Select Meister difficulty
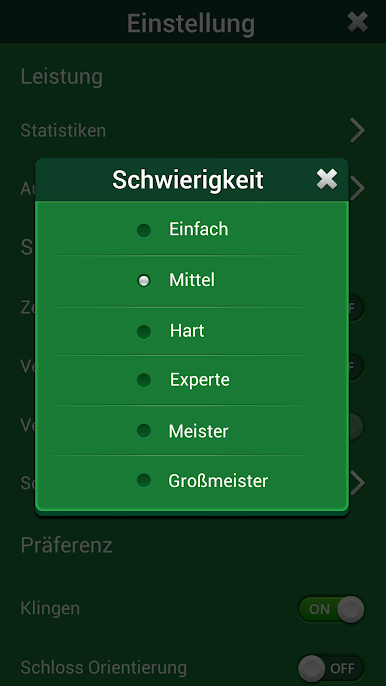This screenshot has width=386, height=686. pos(192,430)
